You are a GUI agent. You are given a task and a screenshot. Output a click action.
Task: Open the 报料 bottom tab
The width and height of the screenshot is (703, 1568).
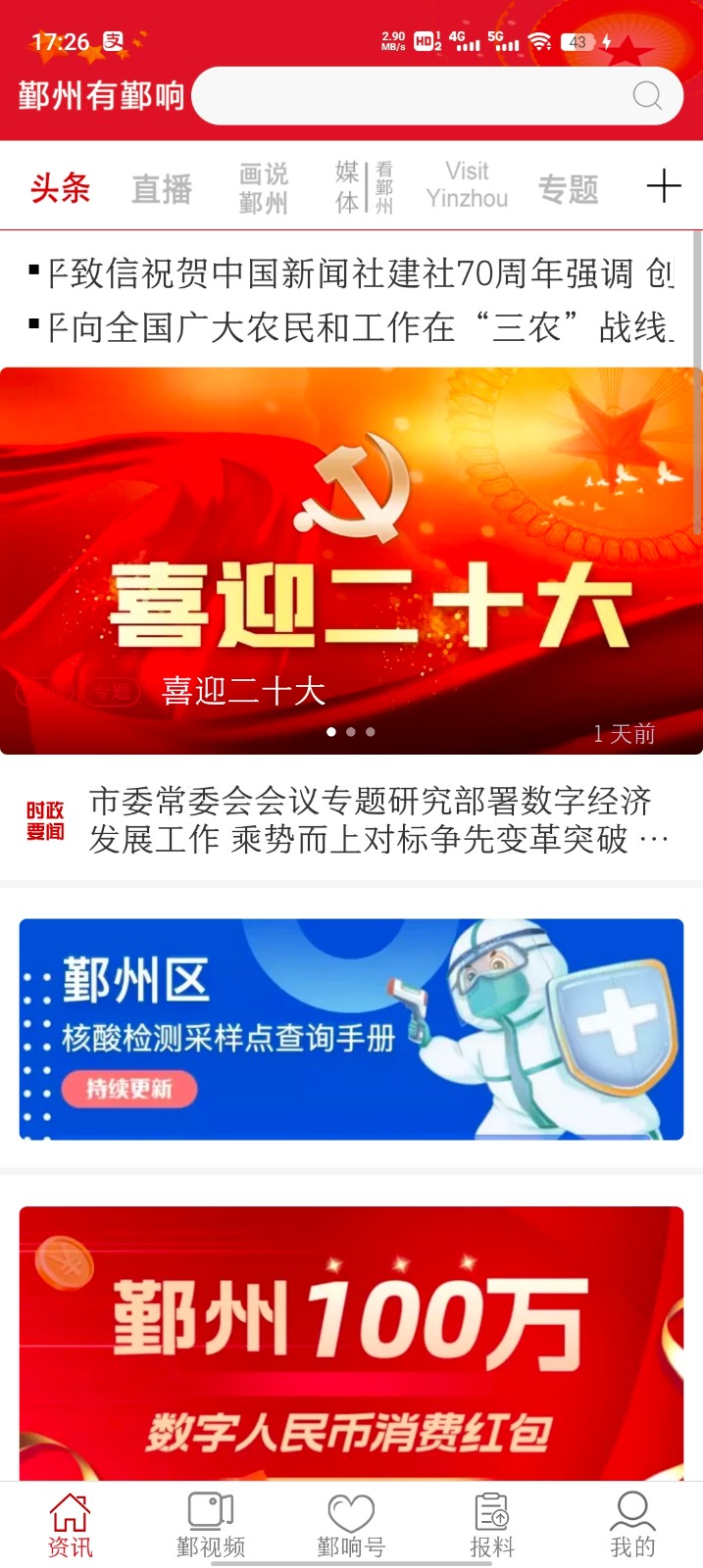491,1525
